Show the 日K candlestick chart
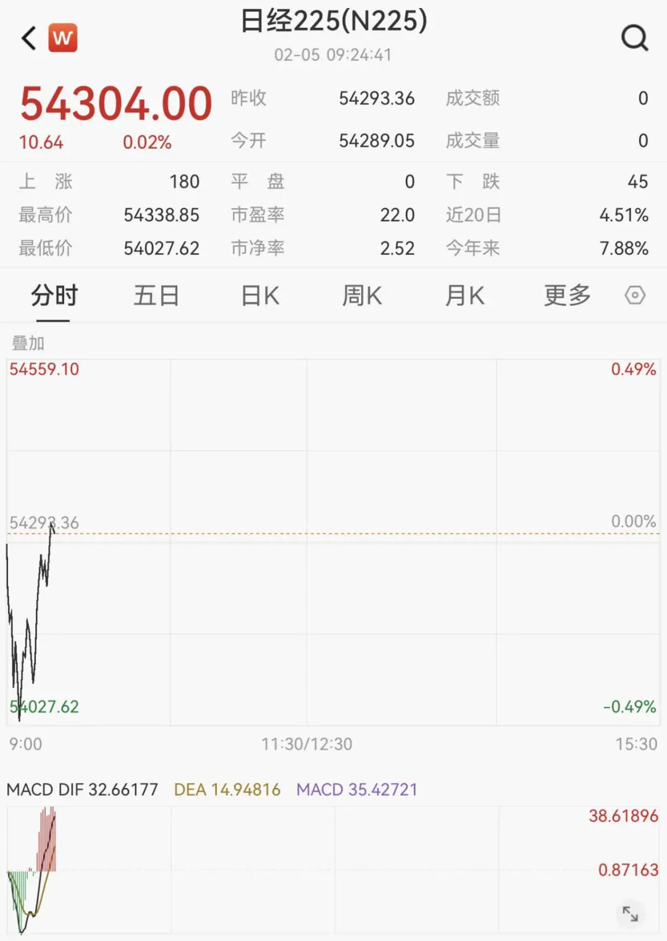Viewport: 667px width, 941px height. pos(259,296)
